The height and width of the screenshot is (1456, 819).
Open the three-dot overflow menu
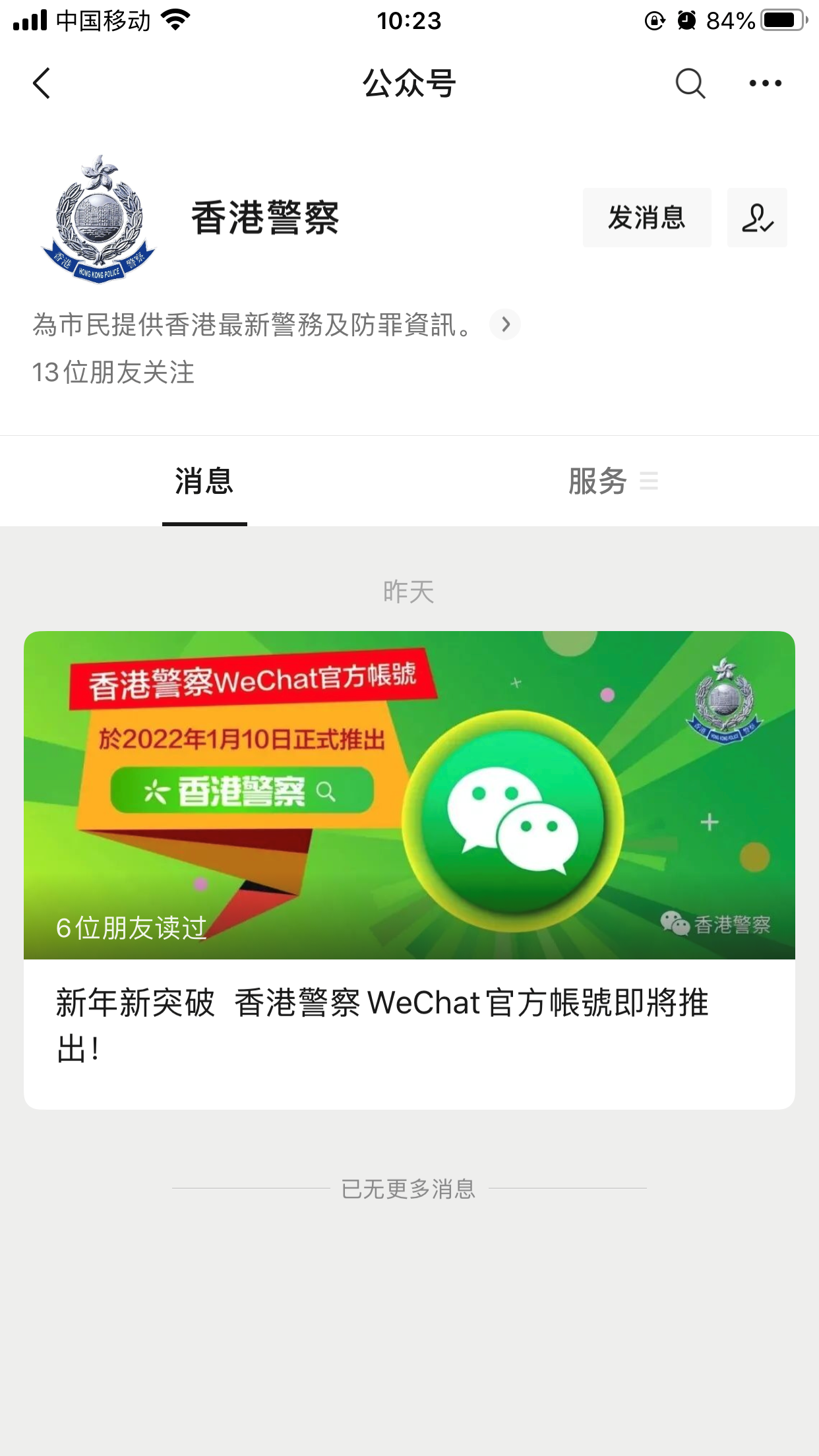coord(765,84)
